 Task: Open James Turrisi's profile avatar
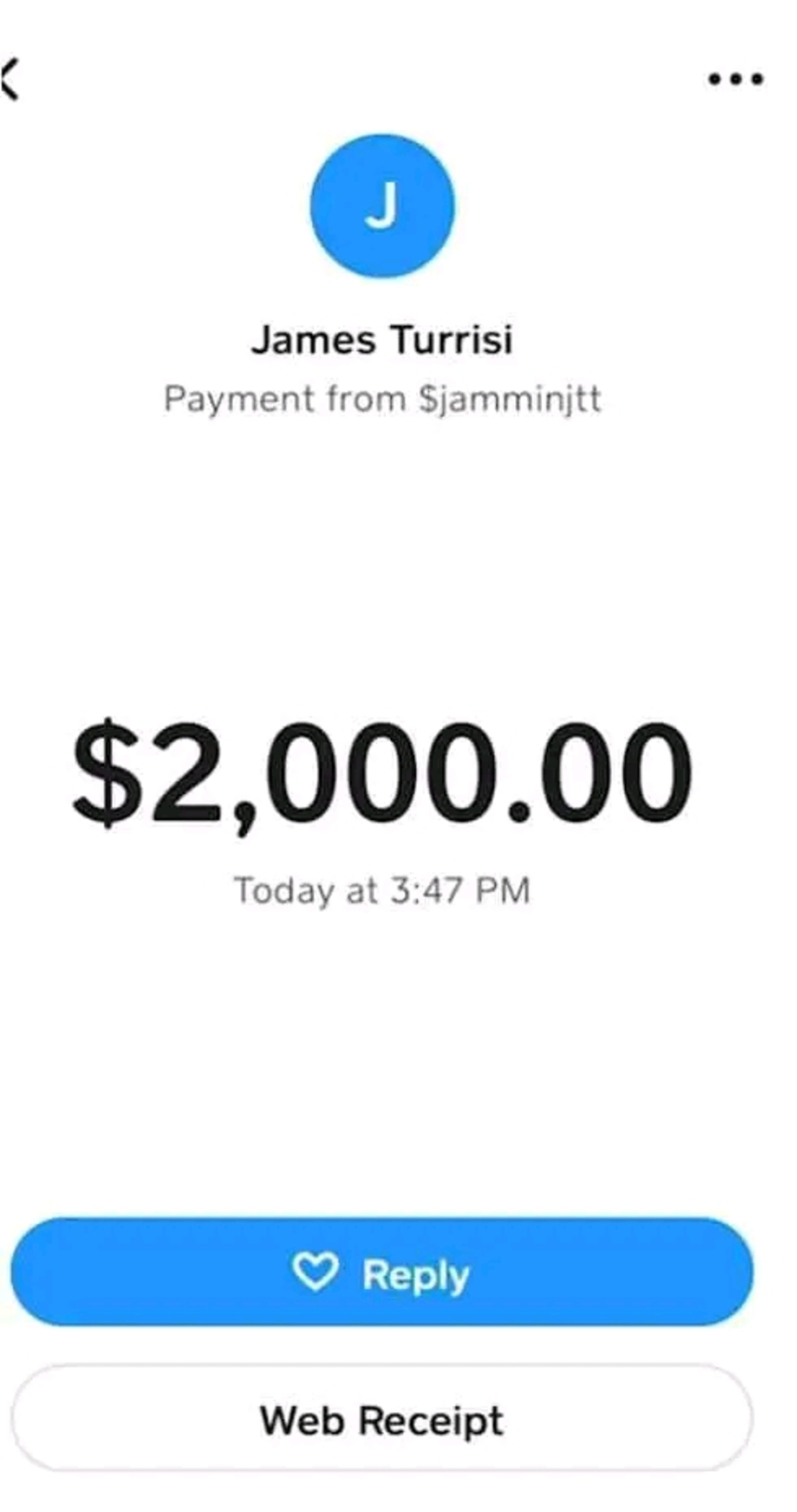[383, 206]
